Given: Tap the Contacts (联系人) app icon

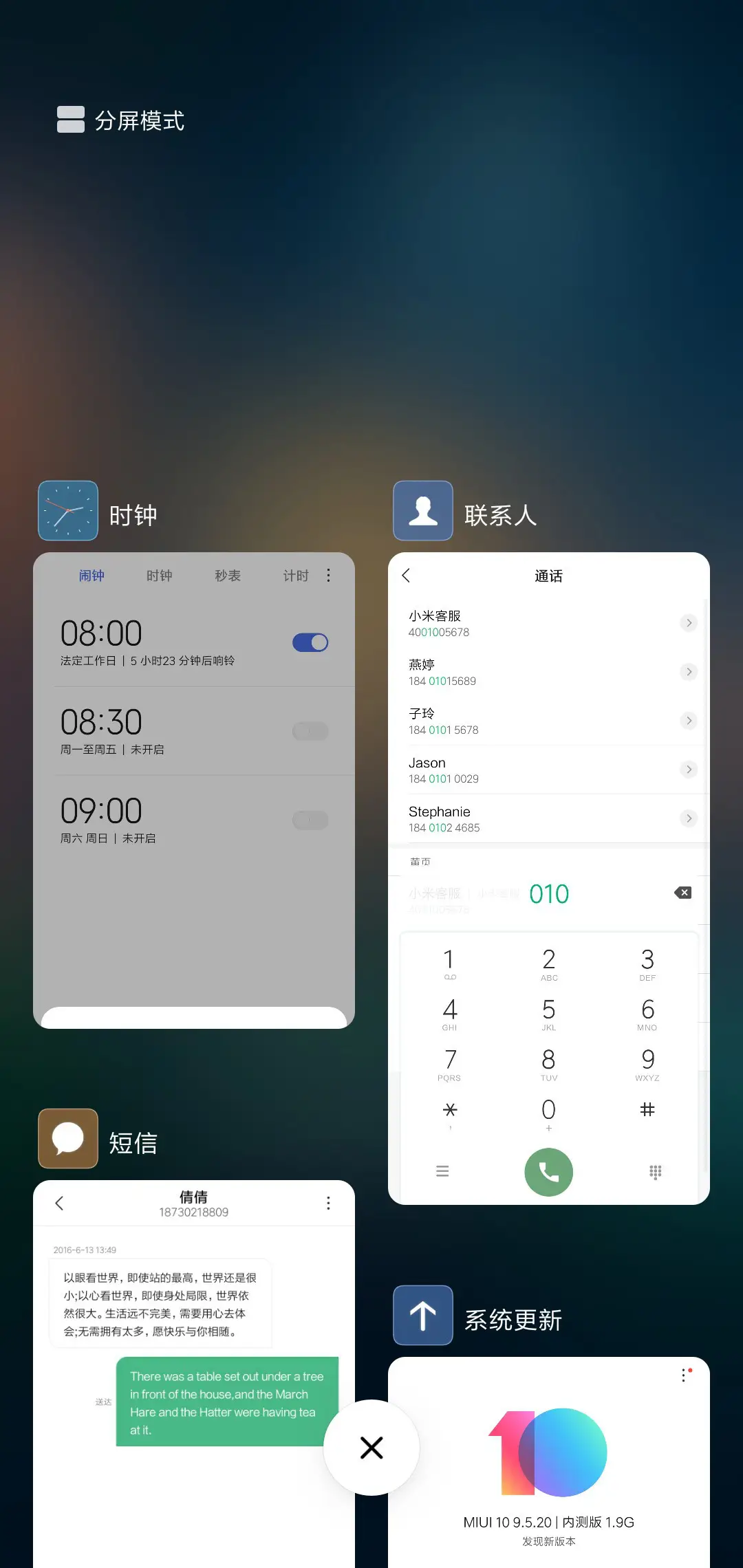Looking at the screenshot, I should [x=423, y=511].
